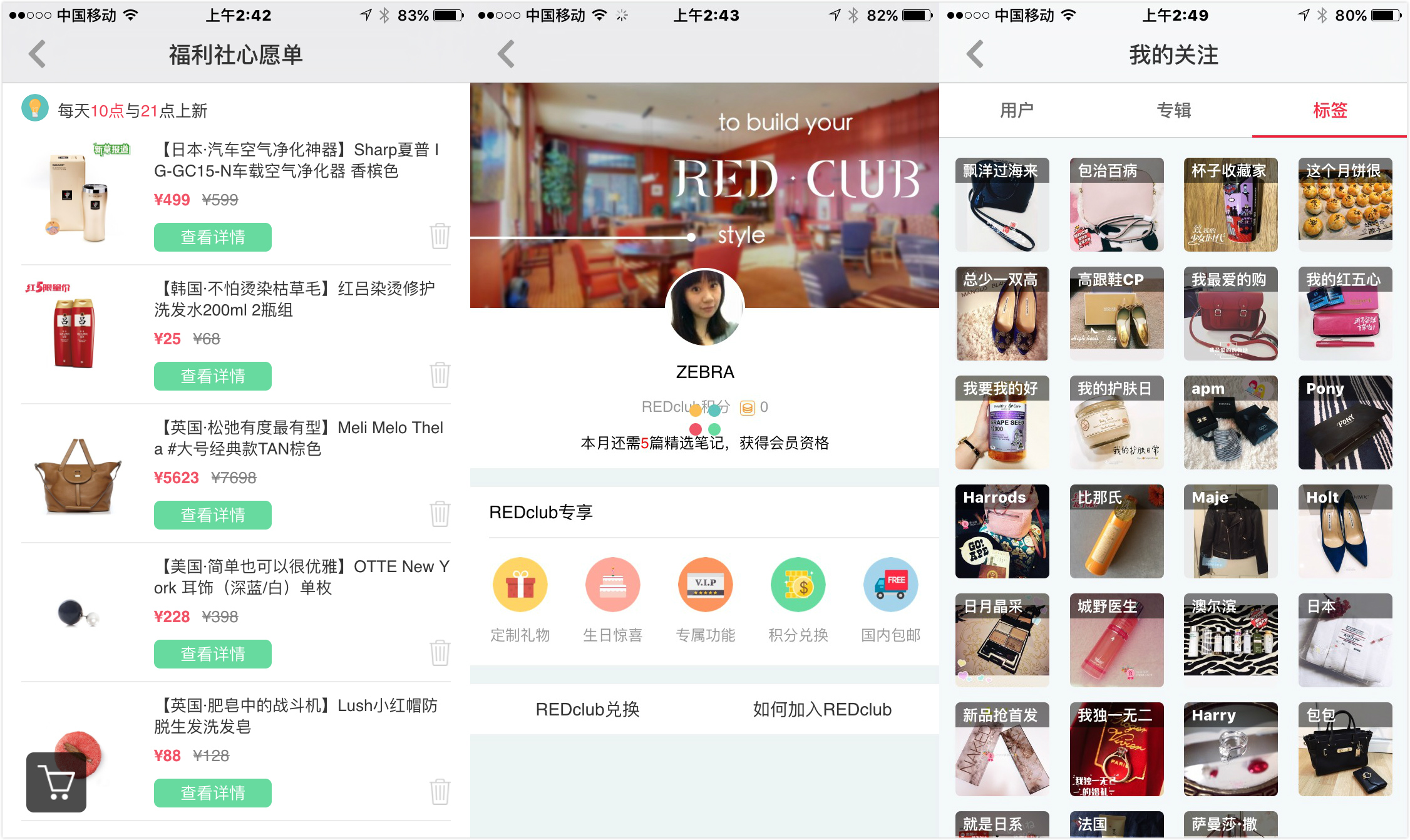
Task: Delete 红吕染烫修护 shampoo from wishlist
Action: [440, 375]
